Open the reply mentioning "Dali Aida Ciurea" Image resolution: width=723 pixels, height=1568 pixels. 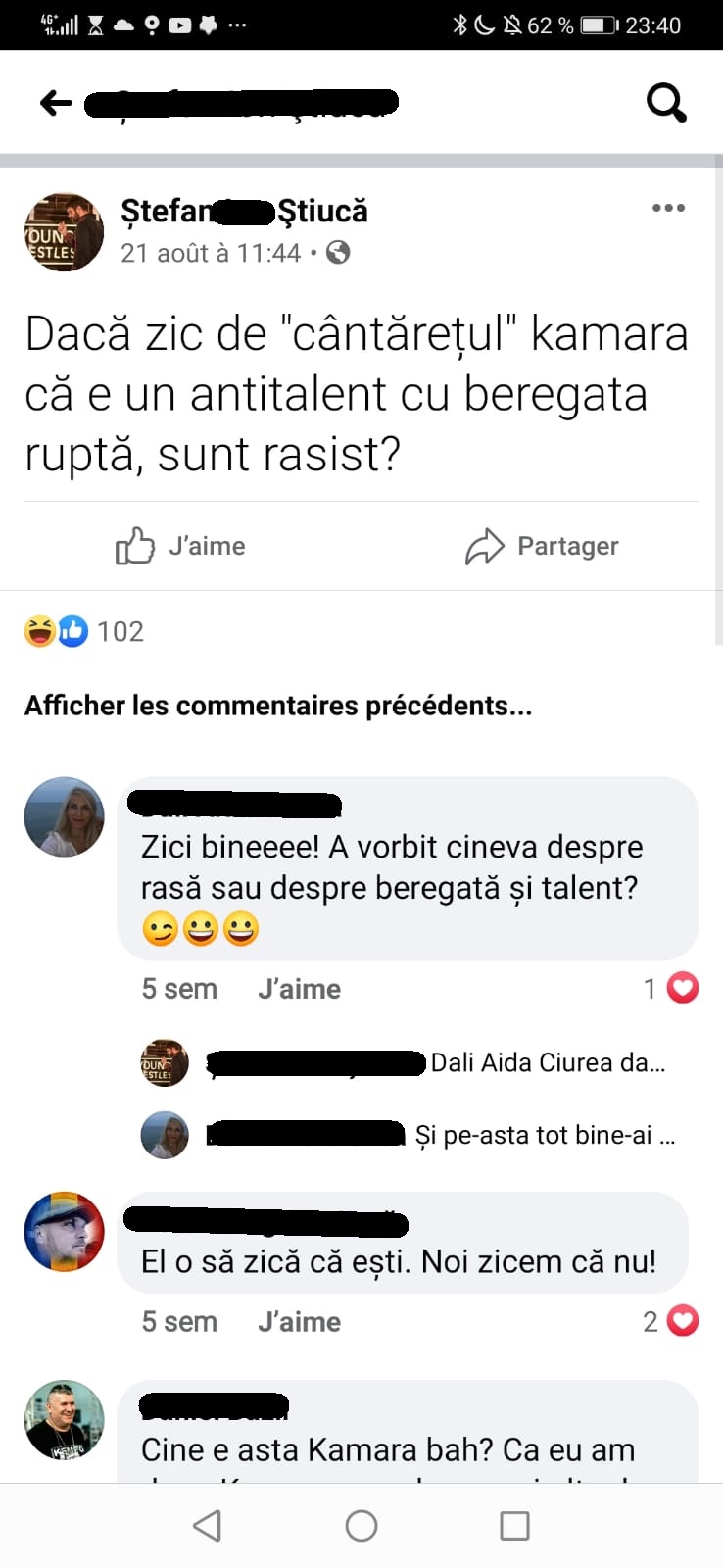click(548, 1063)
